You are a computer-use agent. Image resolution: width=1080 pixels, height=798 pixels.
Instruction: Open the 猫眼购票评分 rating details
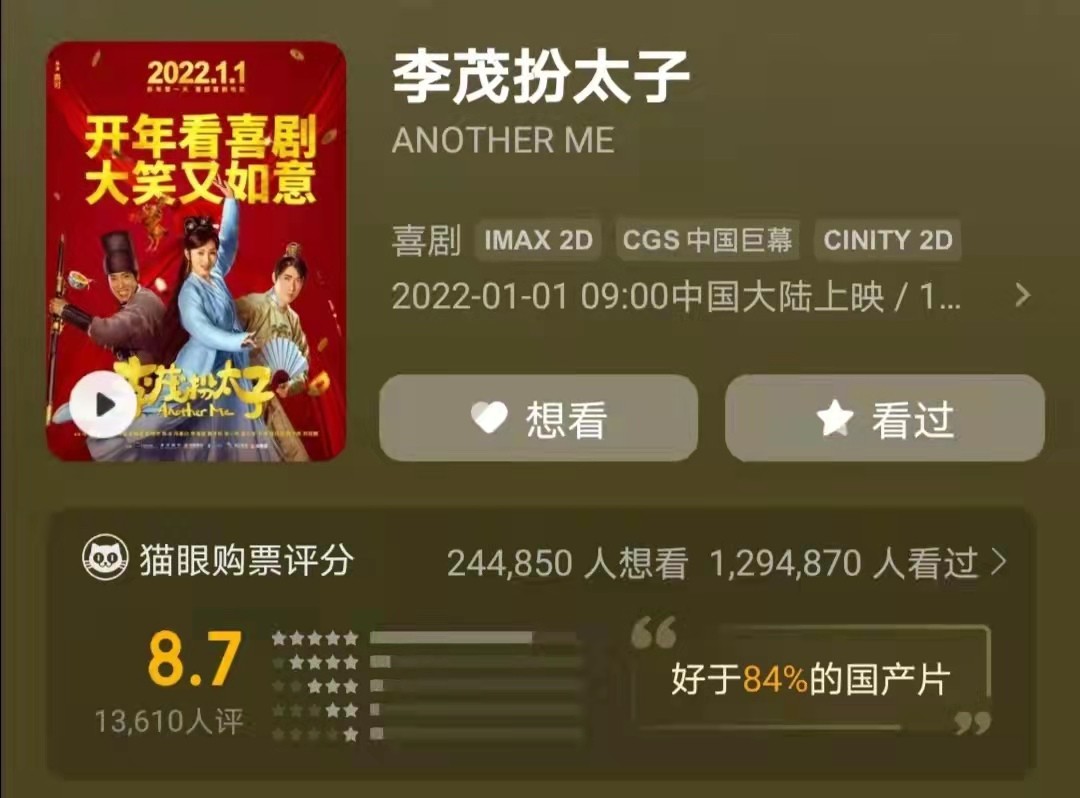tap(997, 563)
